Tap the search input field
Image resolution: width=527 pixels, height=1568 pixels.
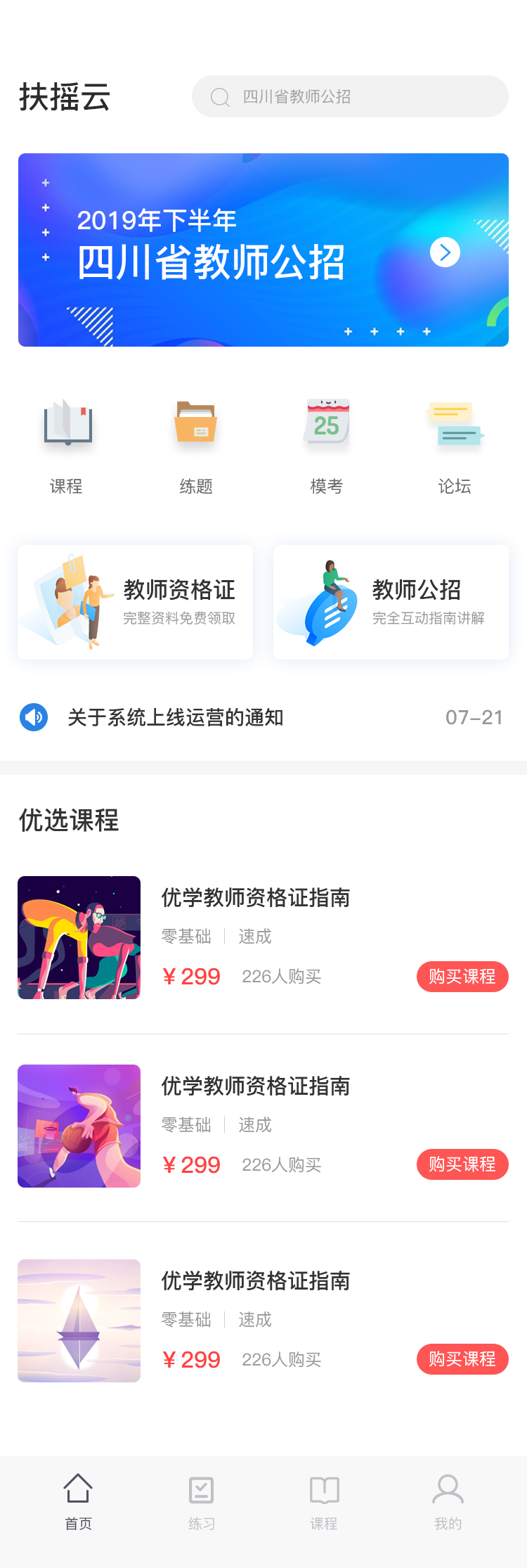point(350,97)
